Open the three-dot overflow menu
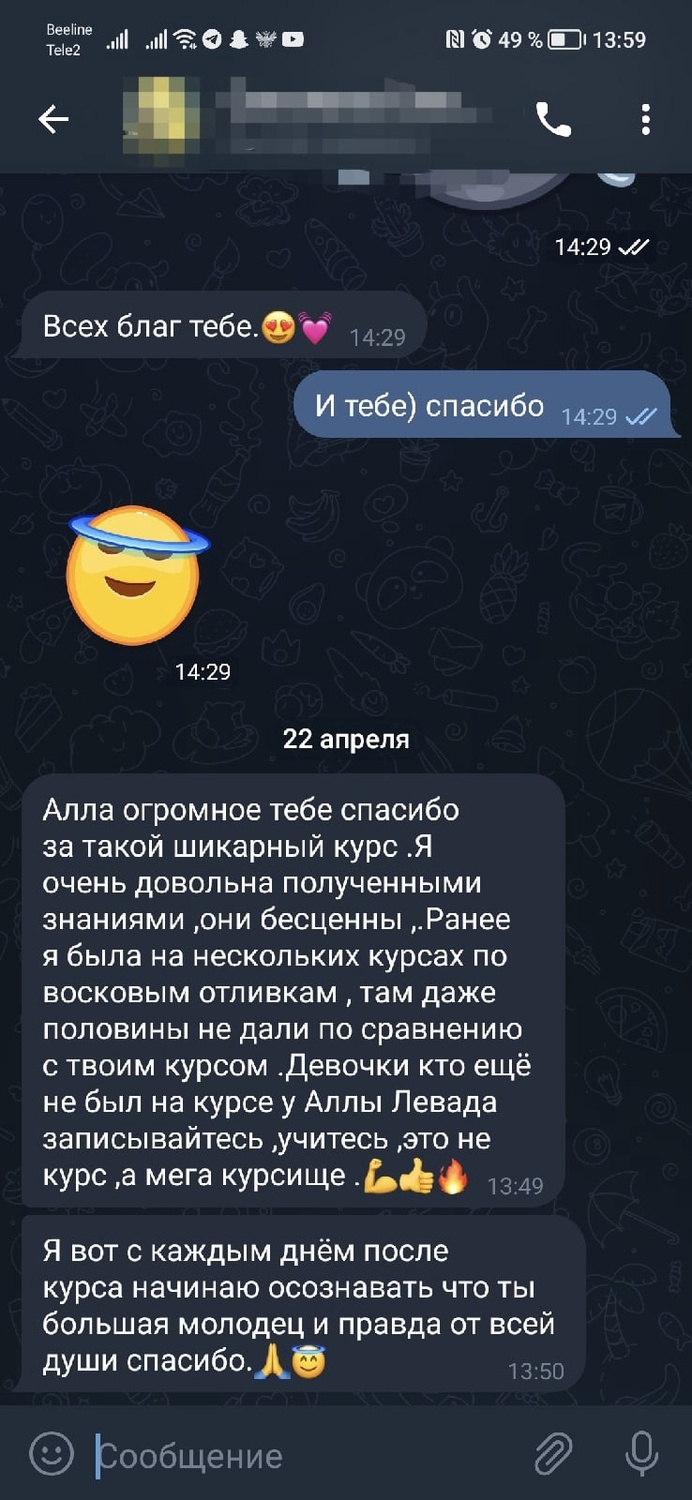692x1500 pixels. pyautogui.click(x=646, y=120)
